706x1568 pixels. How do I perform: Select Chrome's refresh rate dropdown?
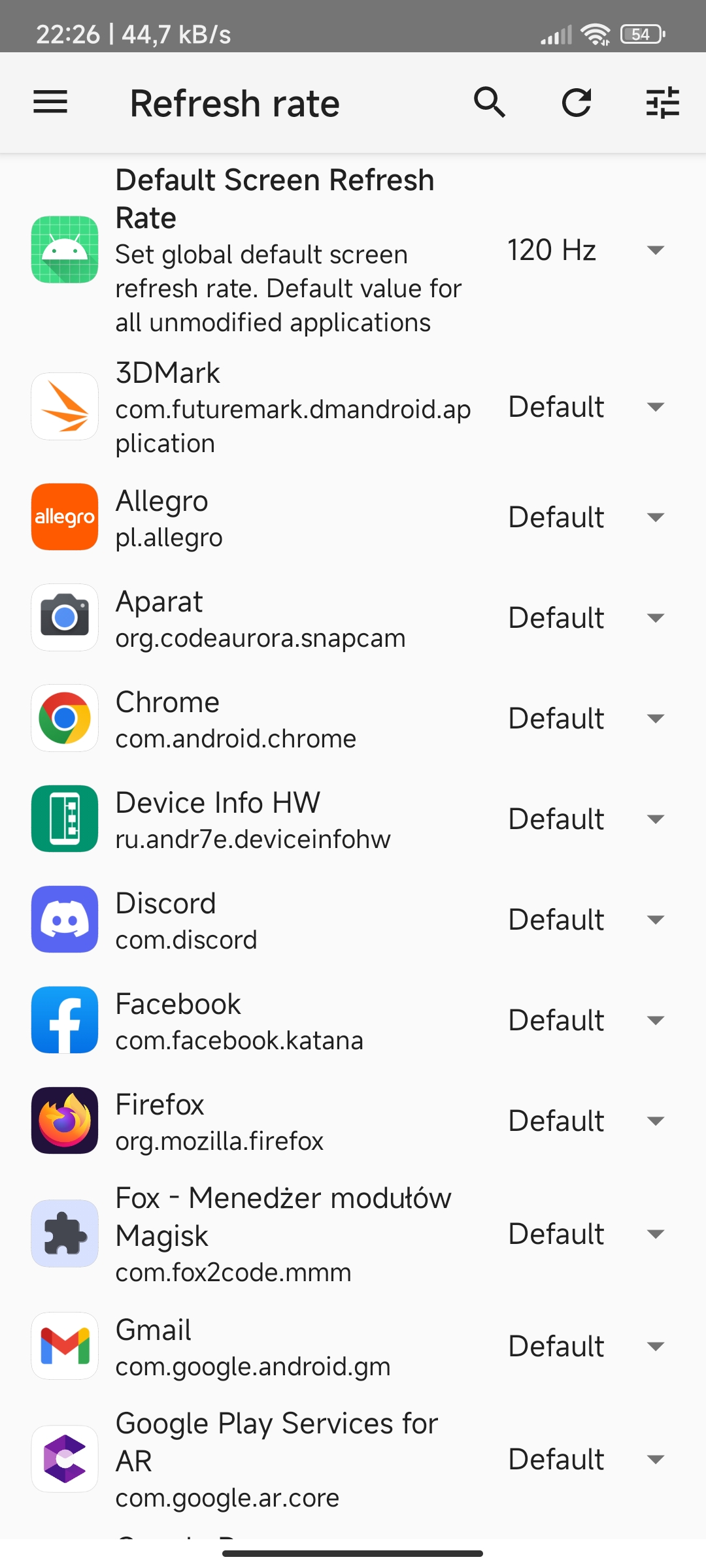point(586,719)
